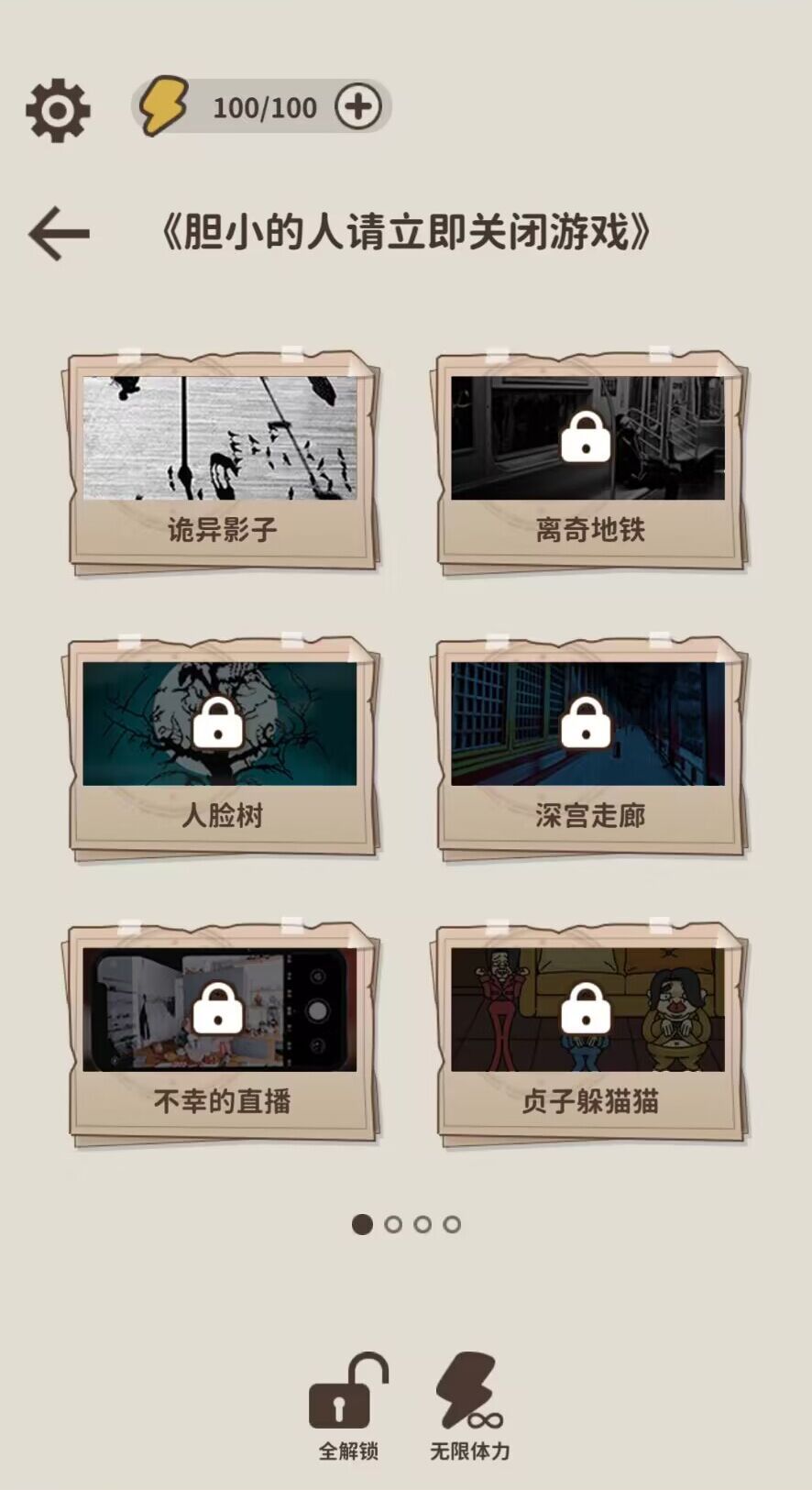Jump to the second page dot
The image size is (812, 1490).
pyautogui.click(x=393, y=1224)
